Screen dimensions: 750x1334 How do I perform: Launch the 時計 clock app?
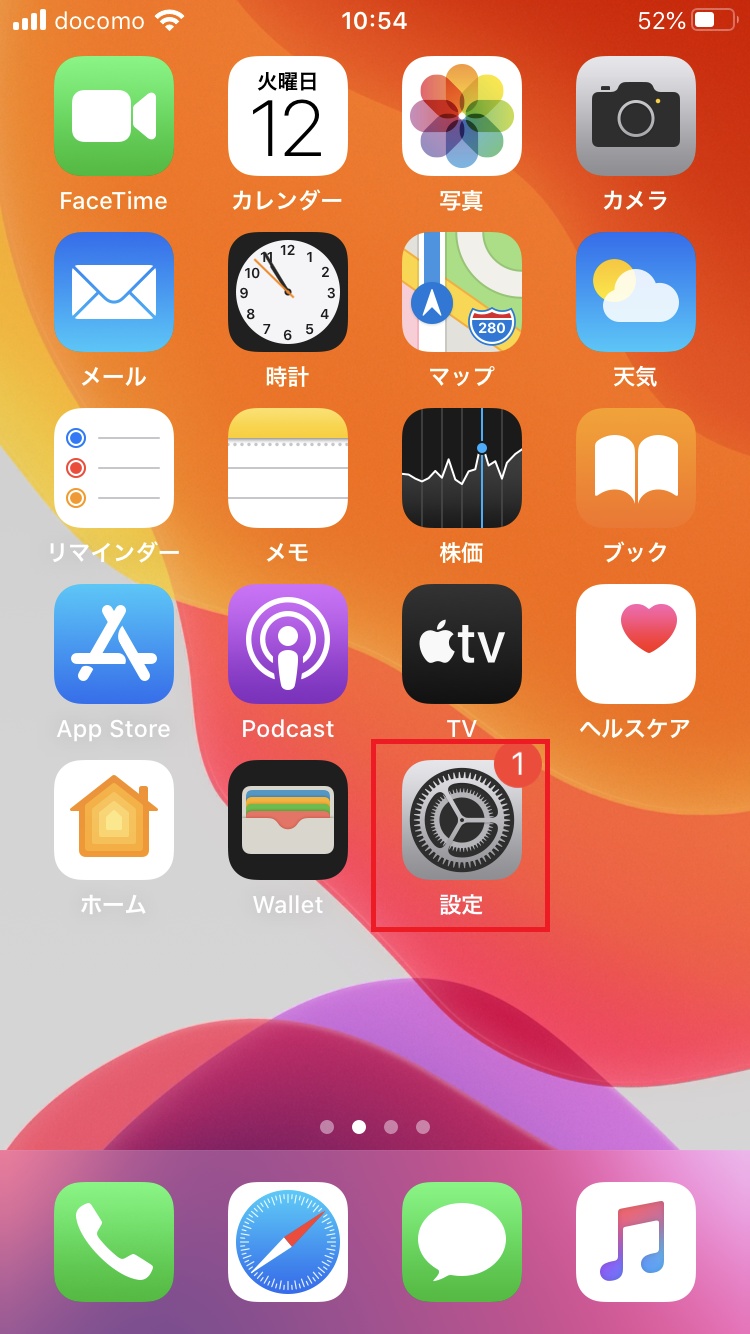(287, 291)
